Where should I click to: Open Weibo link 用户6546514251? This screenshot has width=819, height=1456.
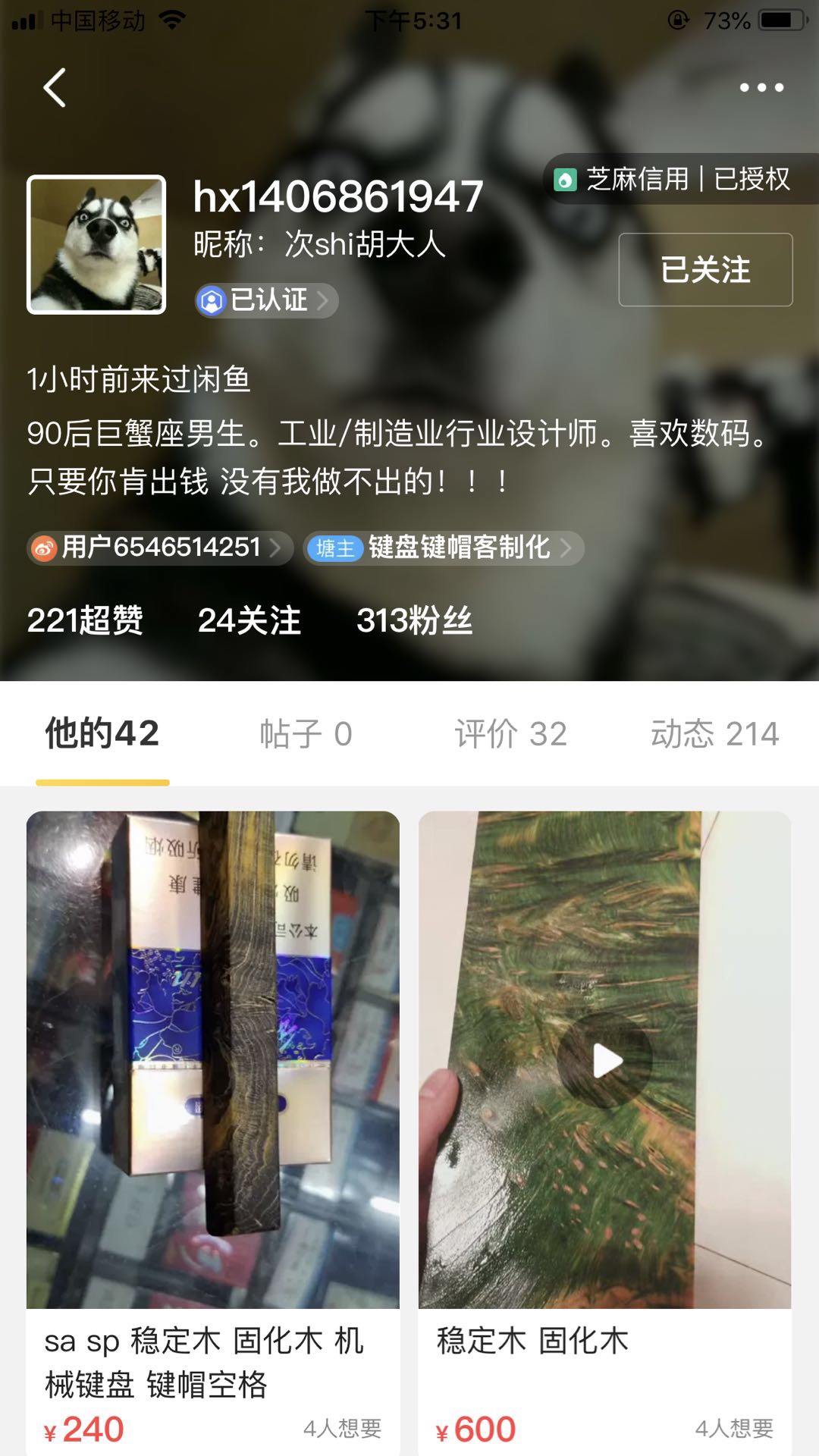[160, 548]
